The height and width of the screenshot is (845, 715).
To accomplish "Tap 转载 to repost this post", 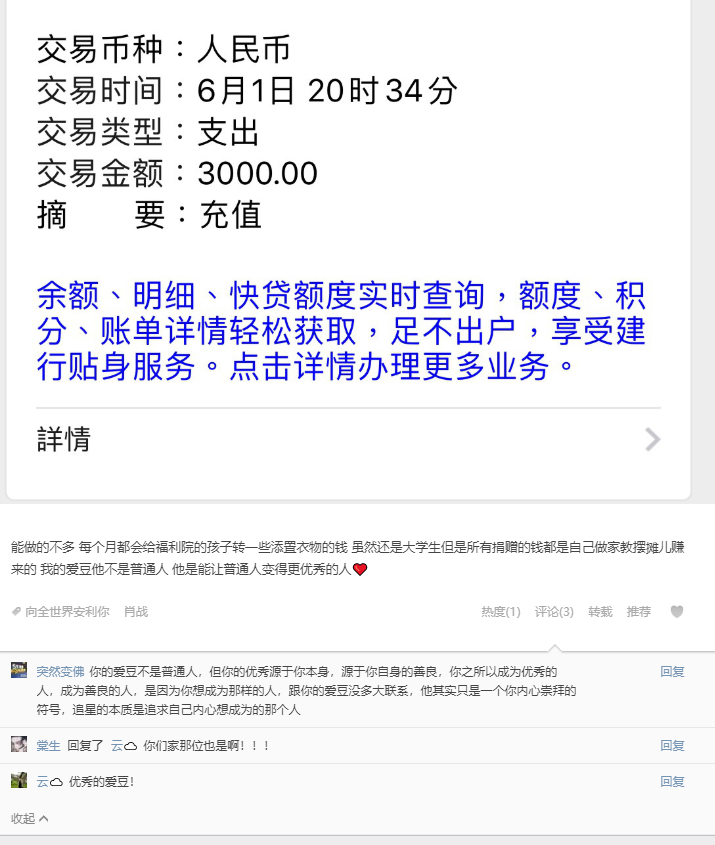I will click(600, 612).
